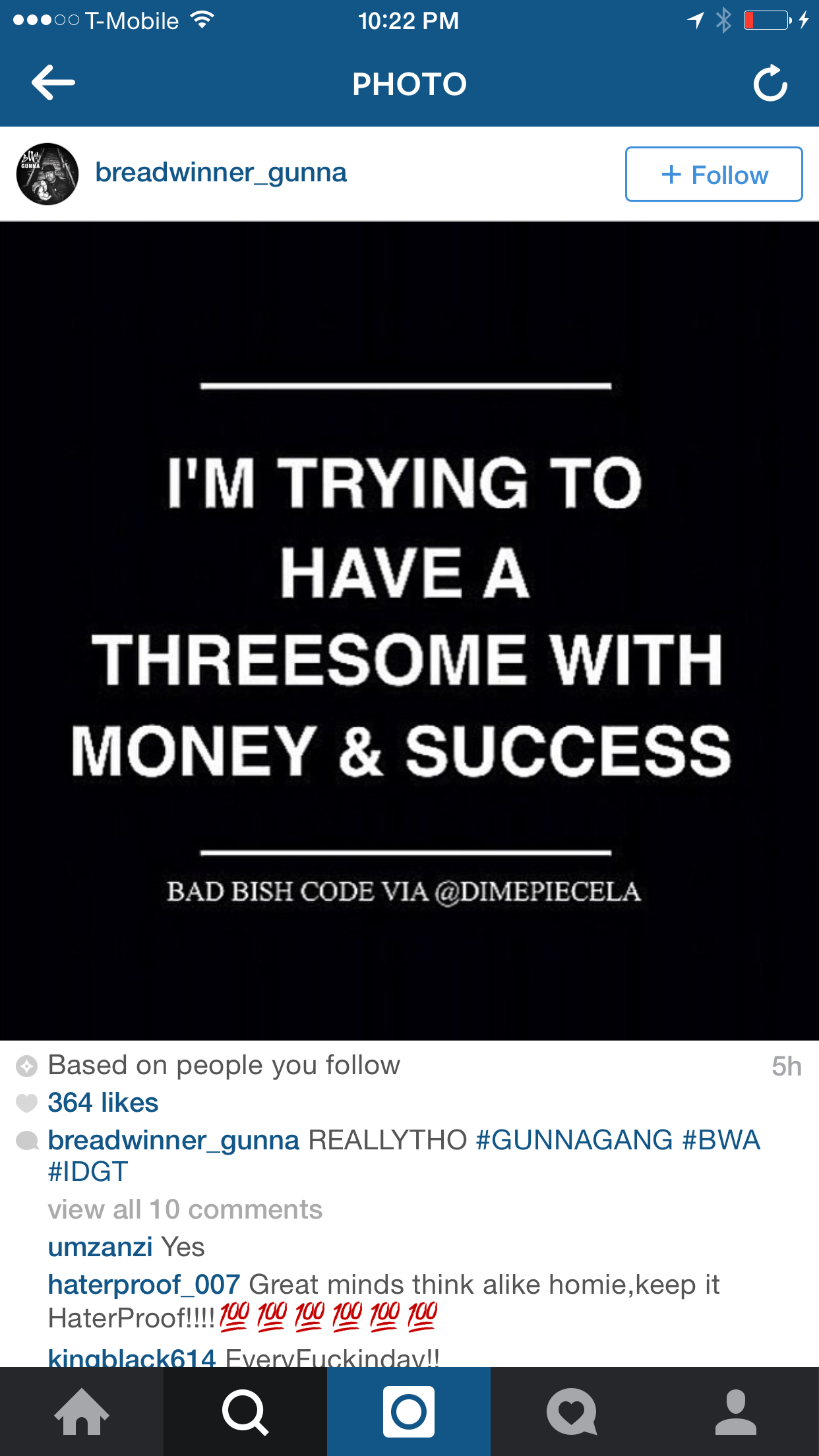
Task: Open the Camera tab
Action: click(x=409, y=1411)
